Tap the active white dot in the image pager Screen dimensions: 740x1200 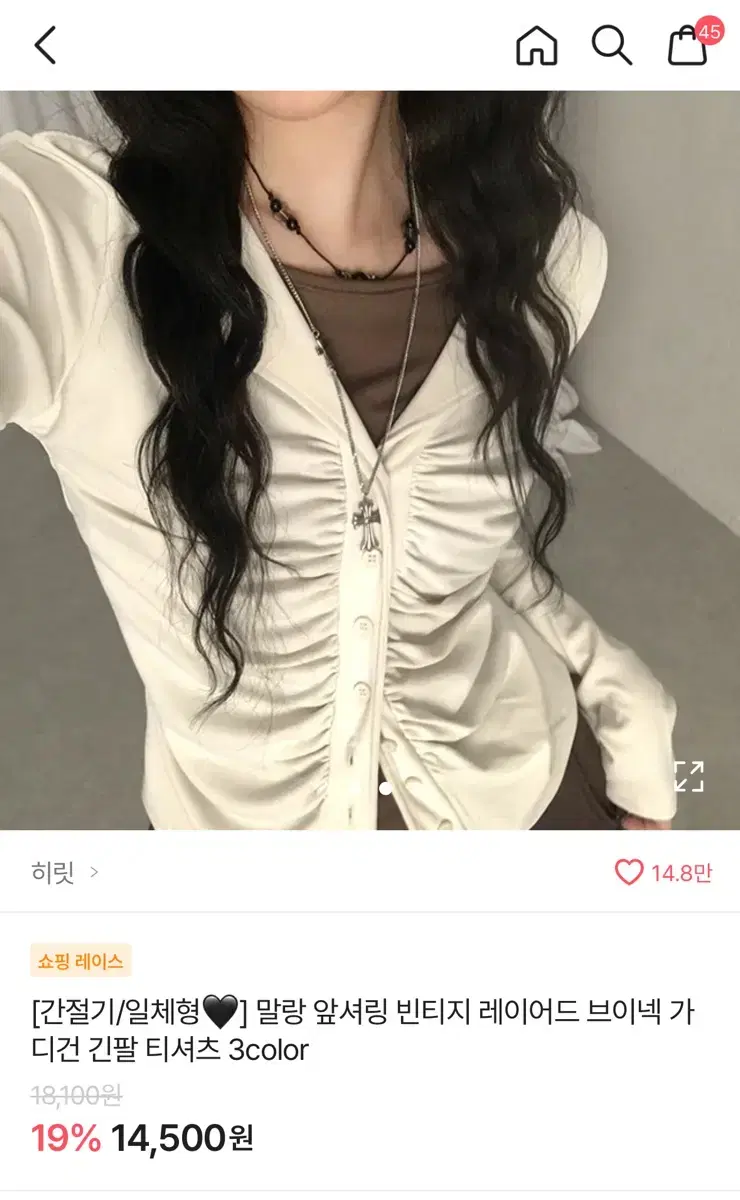coord(386,788)
